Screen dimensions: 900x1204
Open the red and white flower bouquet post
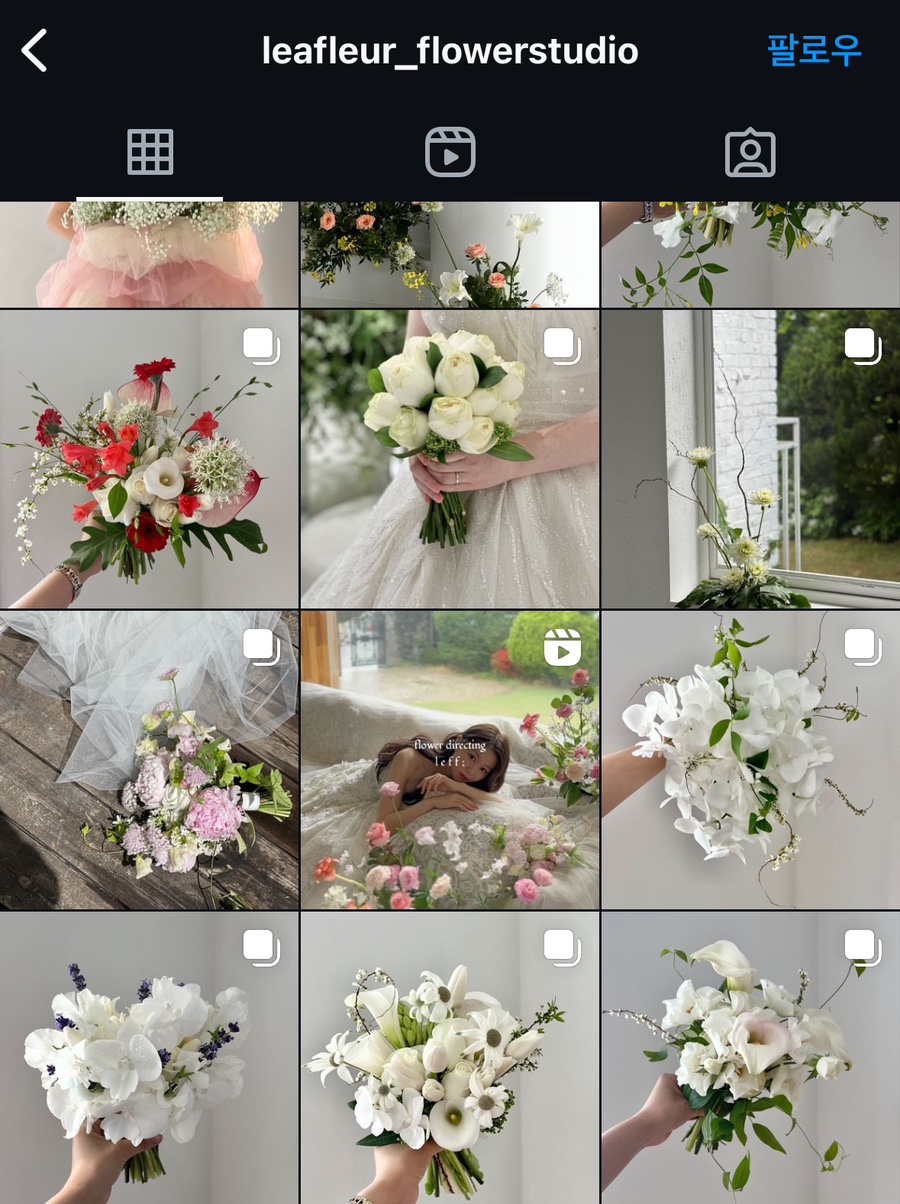coord(149,459)
